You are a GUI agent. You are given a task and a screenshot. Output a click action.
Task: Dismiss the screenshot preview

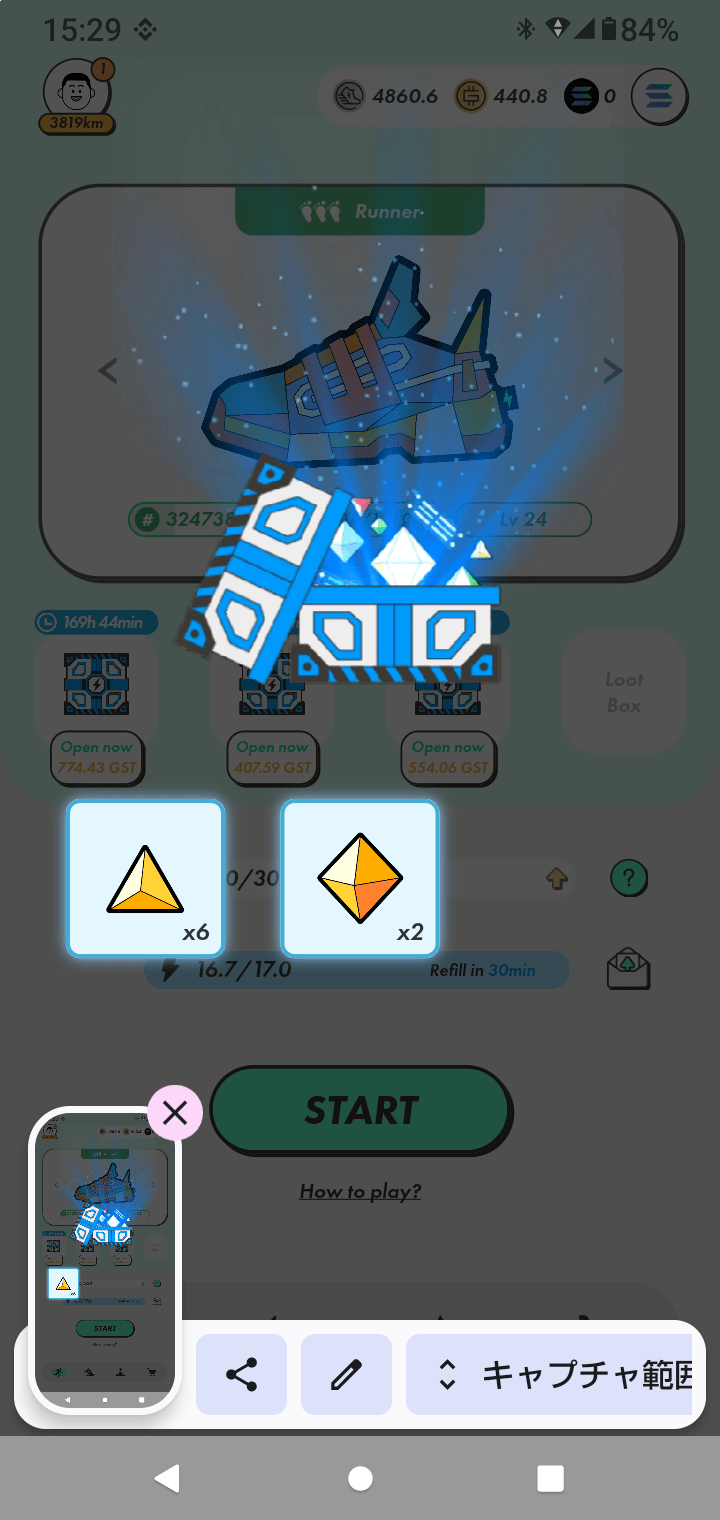[x=175, y=1112]
